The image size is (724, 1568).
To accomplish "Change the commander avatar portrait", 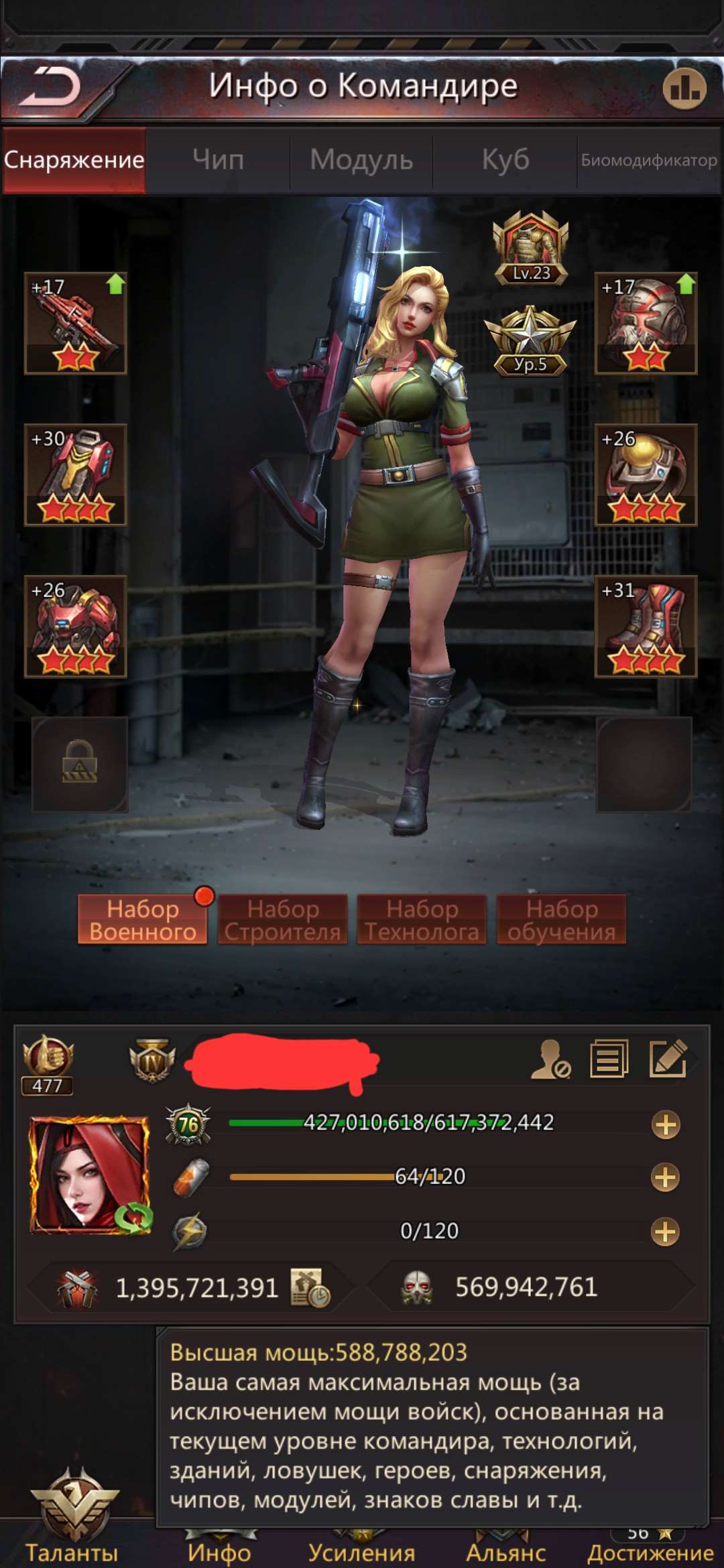I will pyautogui.click(x=90, y=1175).
